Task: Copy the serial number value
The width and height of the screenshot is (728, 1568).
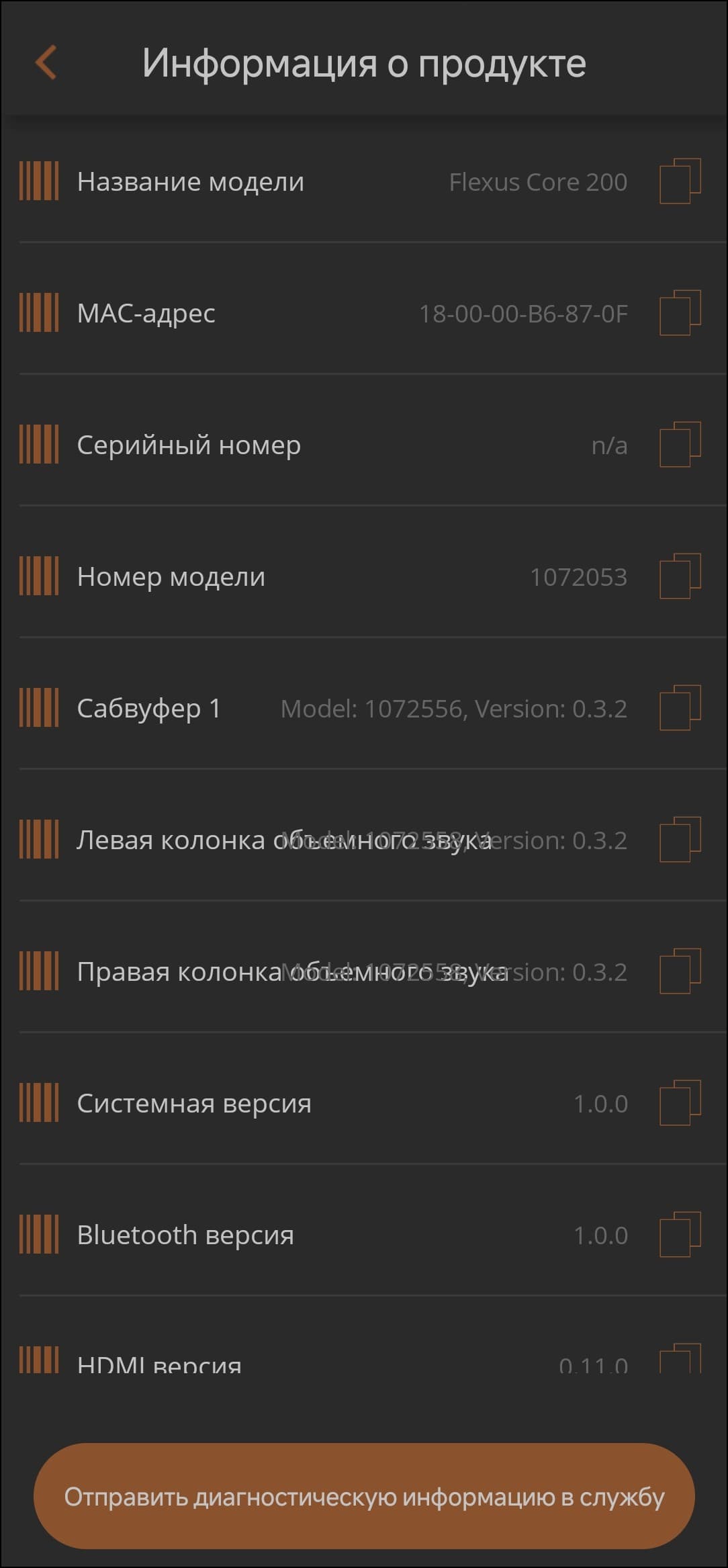Action: 680,444
